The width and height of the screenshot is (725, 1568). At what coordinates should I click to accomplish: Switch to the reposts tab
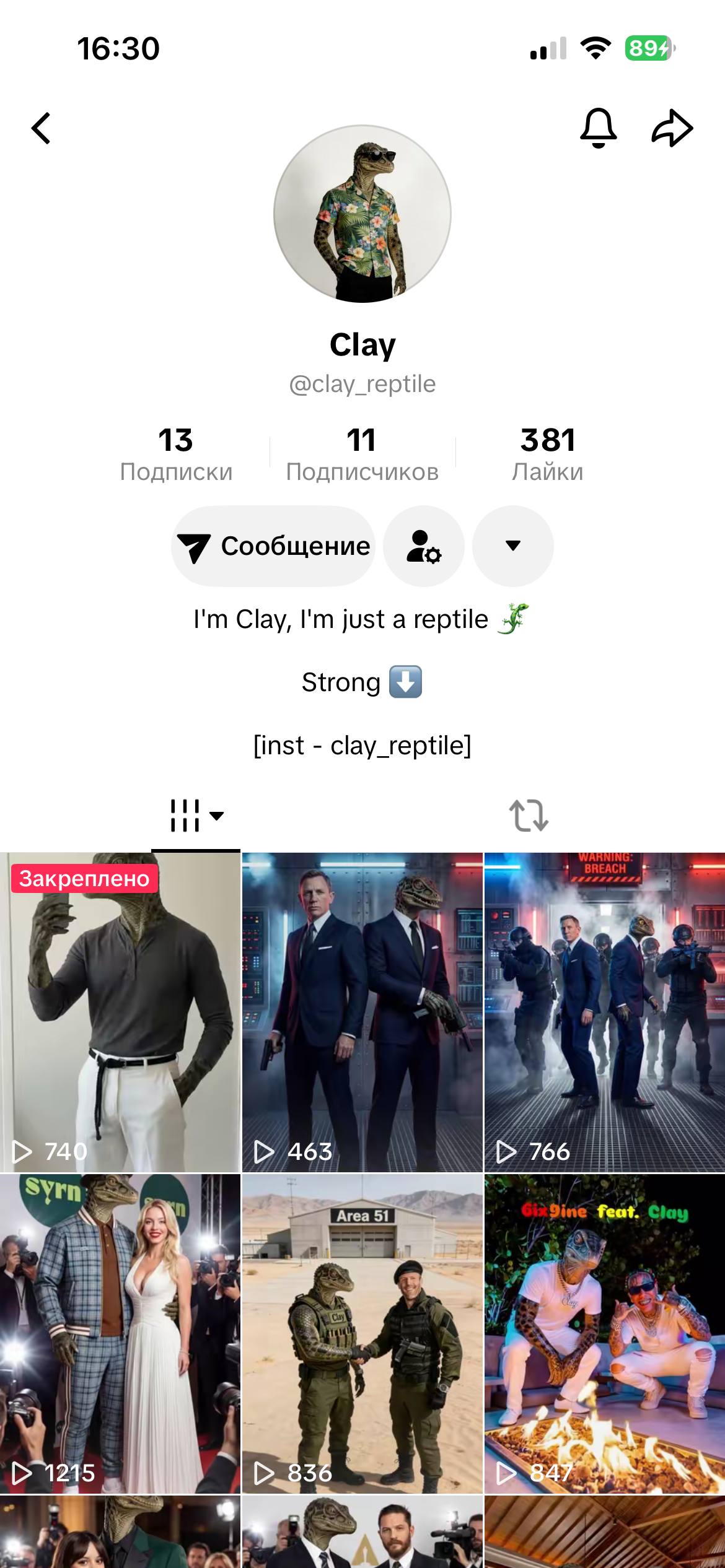(529, 815)
